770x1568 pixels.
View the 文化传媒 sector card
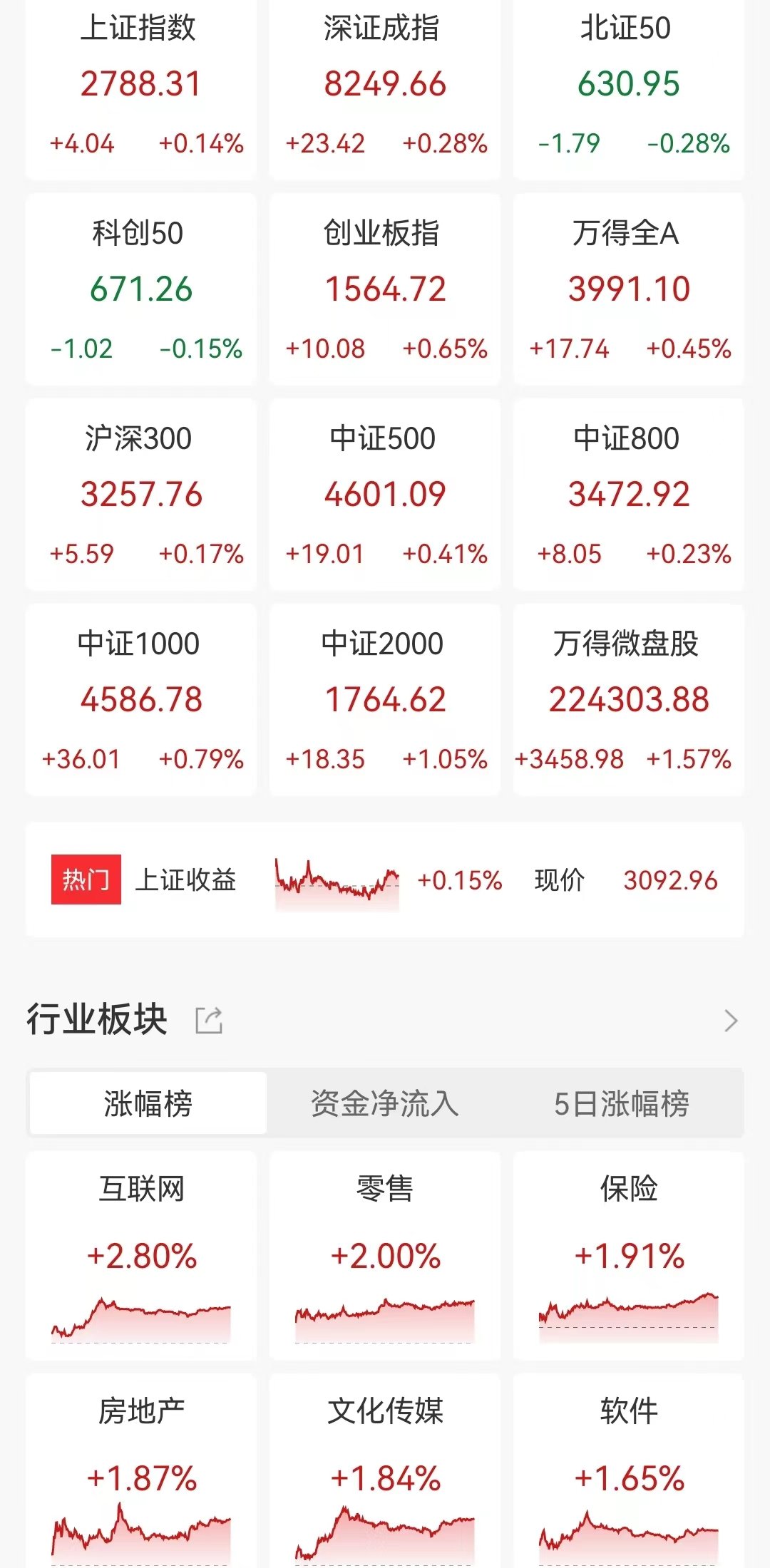(x=385, y=1471)
